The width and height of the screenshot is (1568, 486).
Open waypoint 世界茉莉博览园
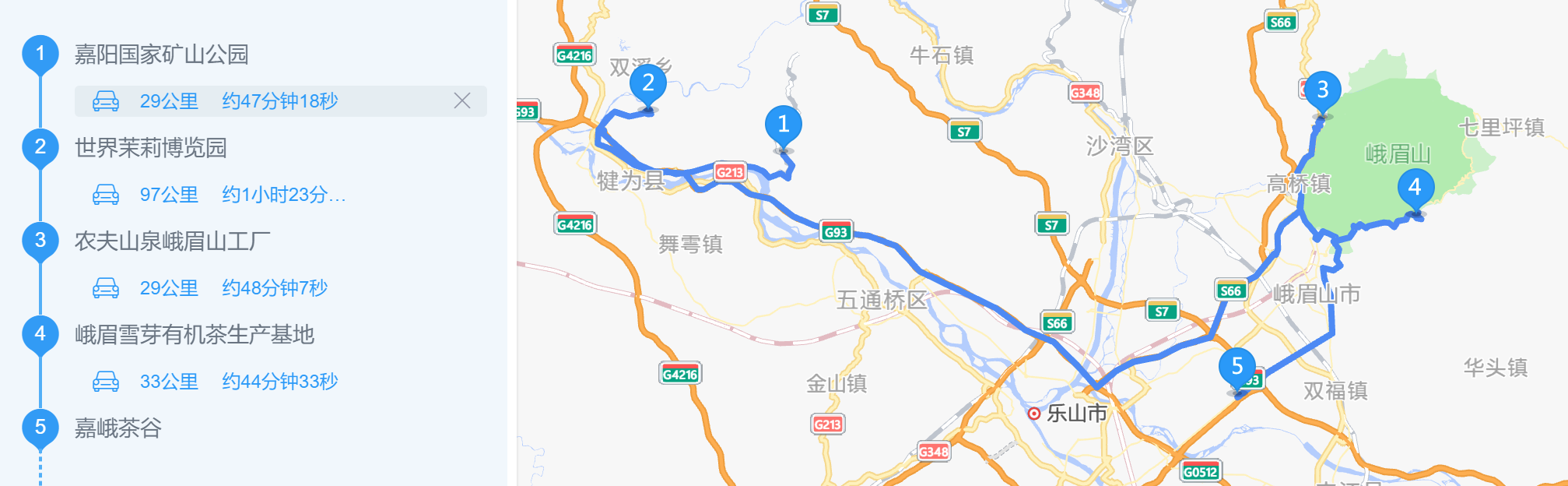(150, 148)
